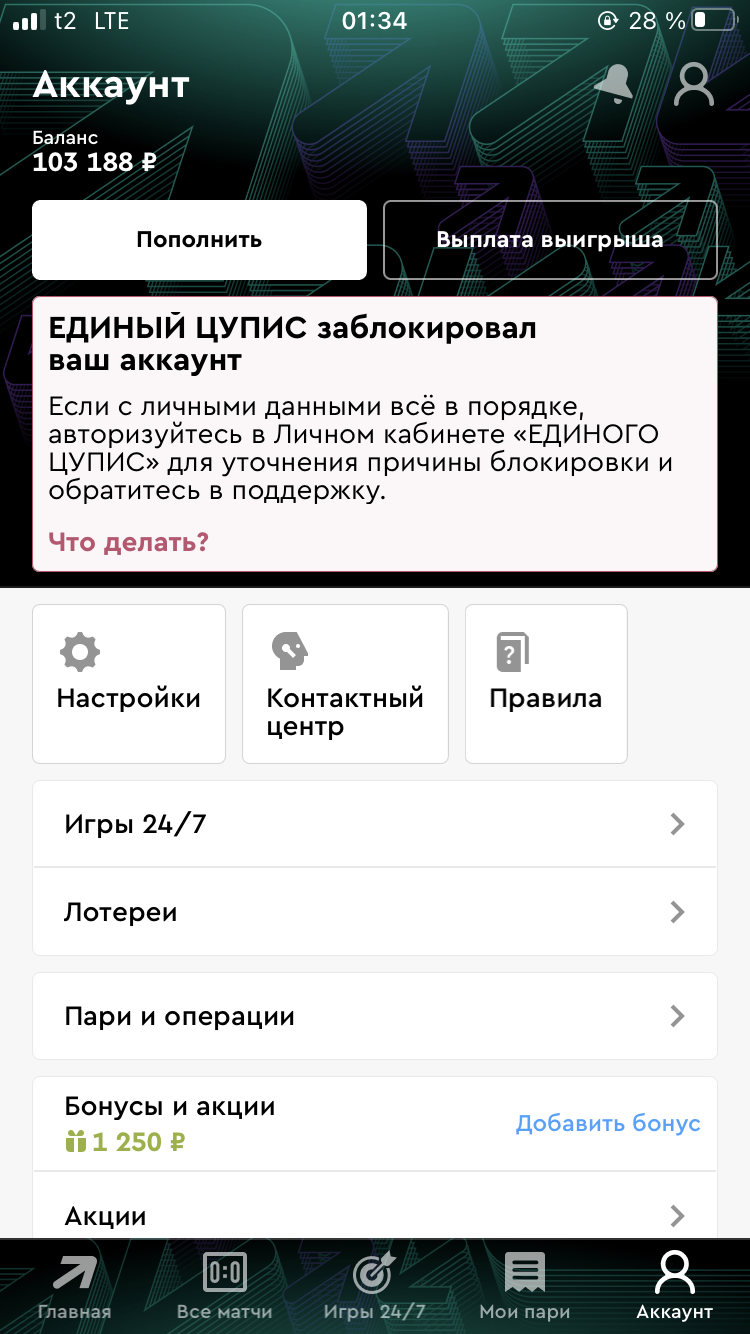Open the Лотереи row
Screen dimensions: 750x1334
[x=375, y=912]
